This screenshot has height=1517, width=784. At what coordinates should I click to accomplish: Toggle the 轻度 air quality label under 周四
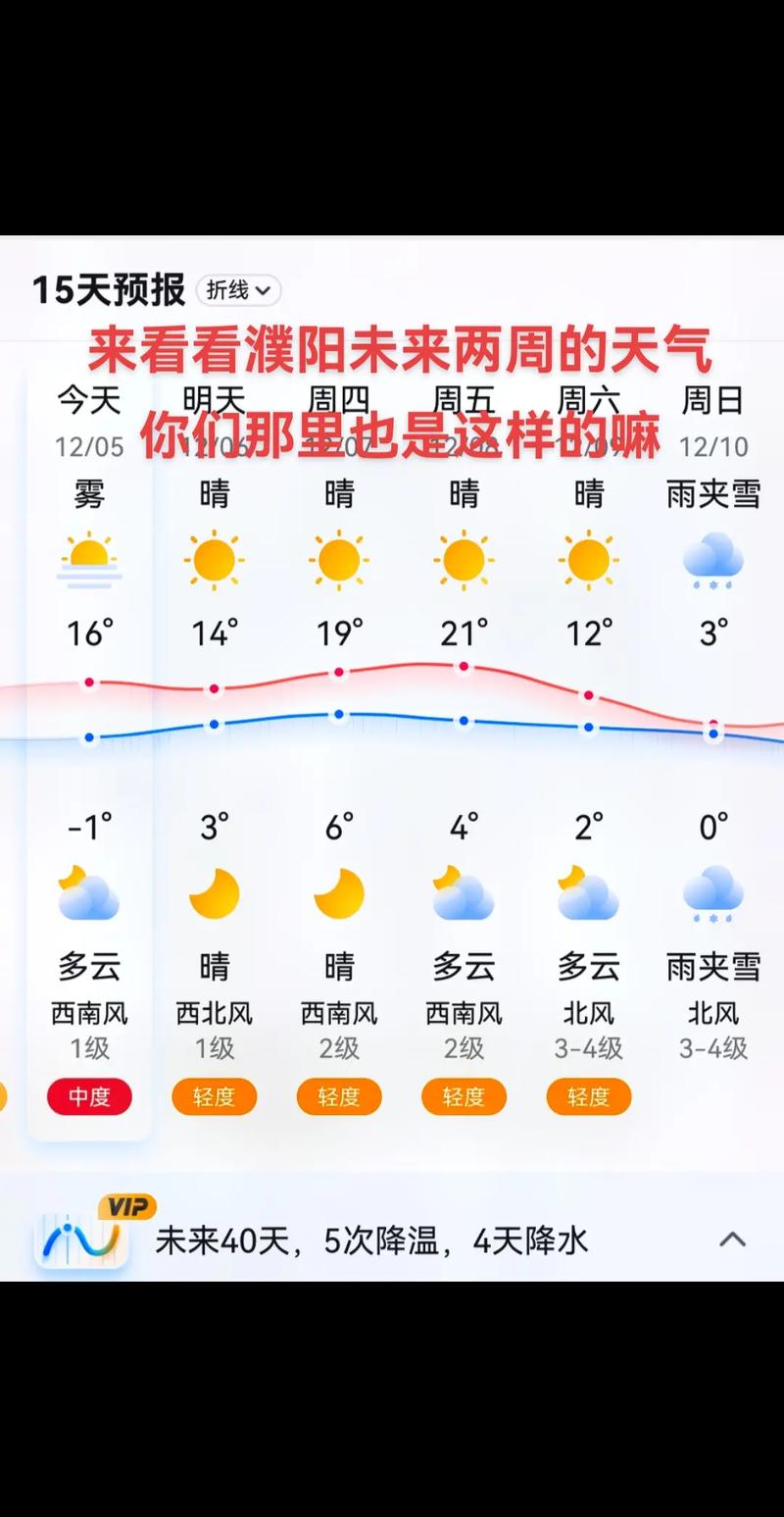click(338, 1097)
